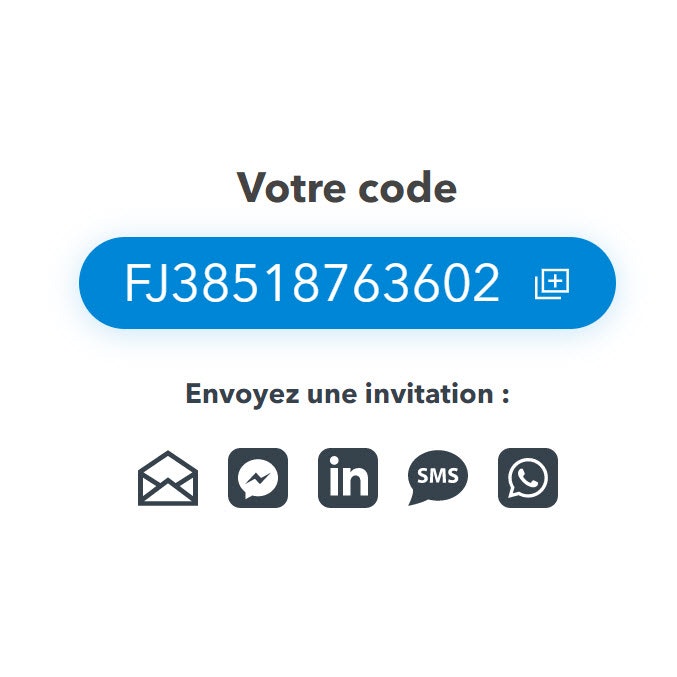677x677 pixels.
Task: Share invitation via Messenger
Action: tap(258, 478)
